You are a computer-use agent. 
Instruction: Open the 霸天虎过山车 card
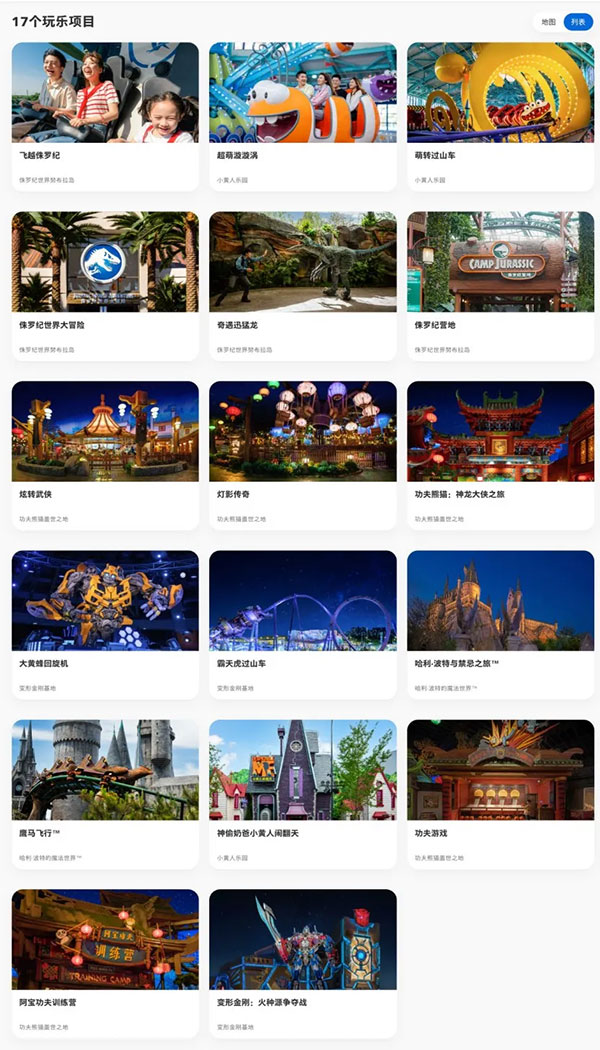[x=302, y=624]
